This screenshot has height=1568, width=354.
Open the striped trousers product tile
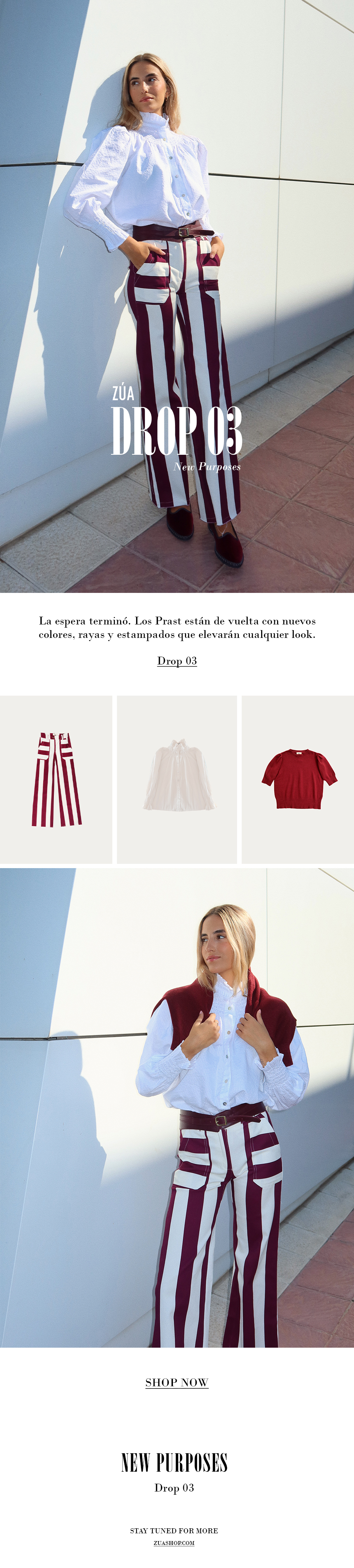click(x=56, y=779)
